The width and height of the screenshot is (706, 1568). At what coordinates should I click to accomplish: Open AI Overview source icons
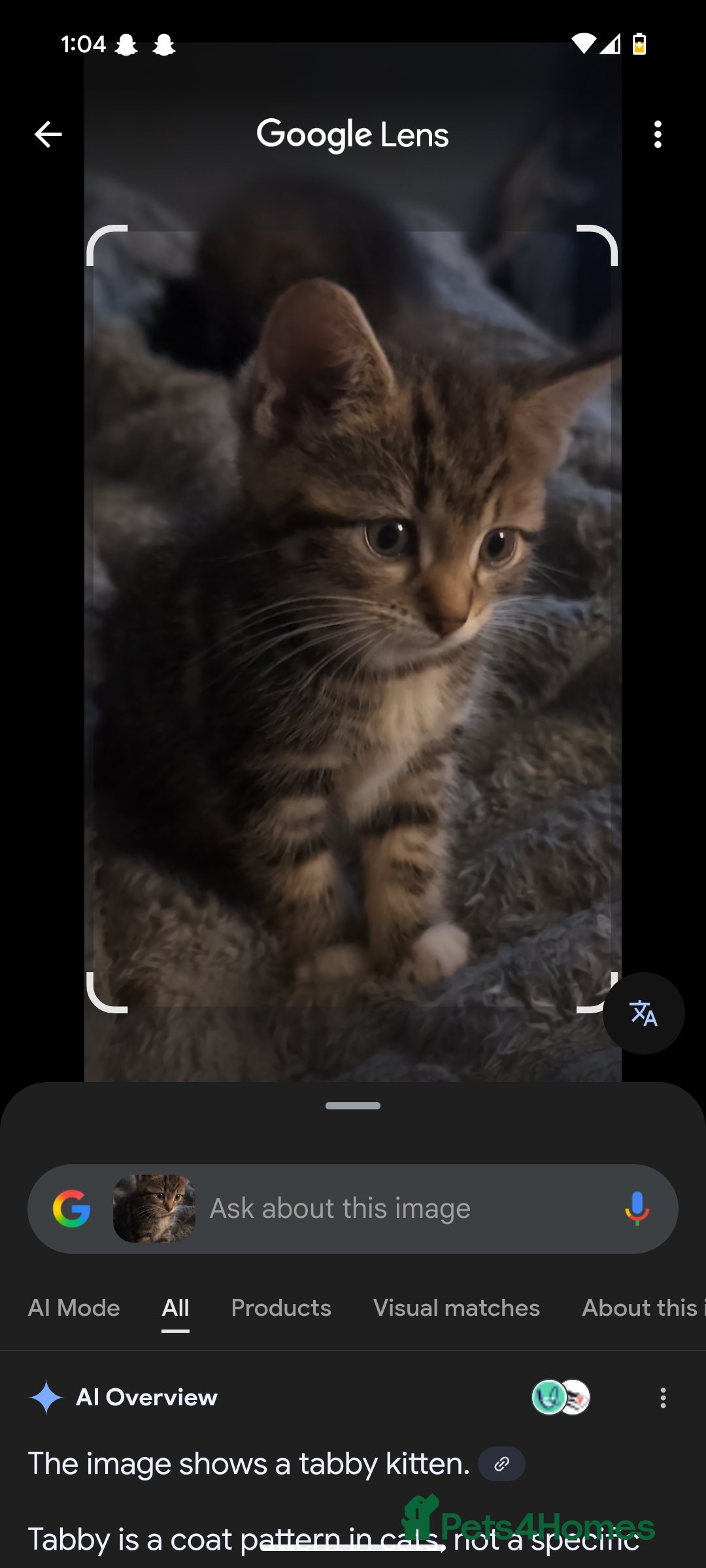coord(561,1397)
